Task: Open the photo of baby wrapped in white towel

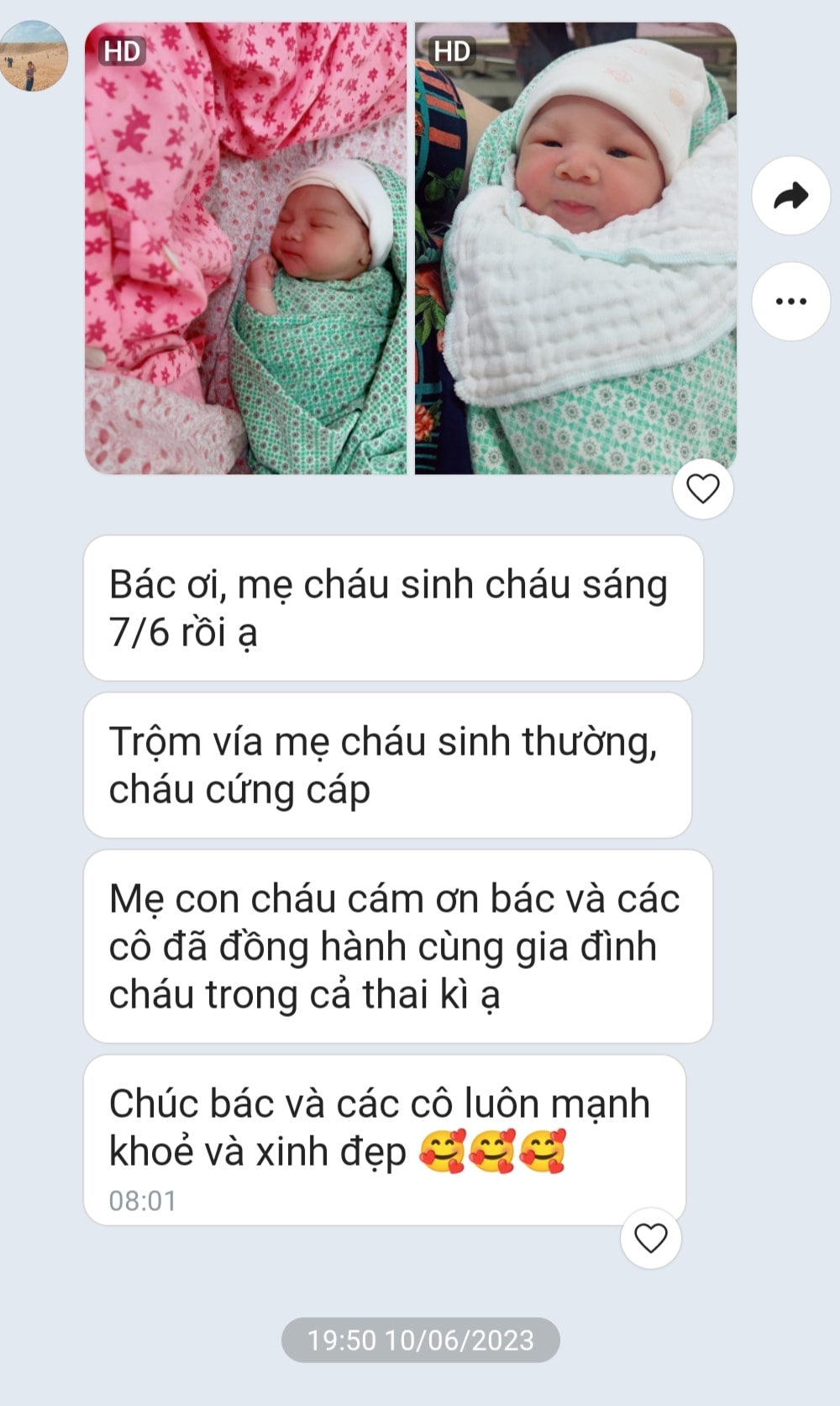Action: pos(575,249)
